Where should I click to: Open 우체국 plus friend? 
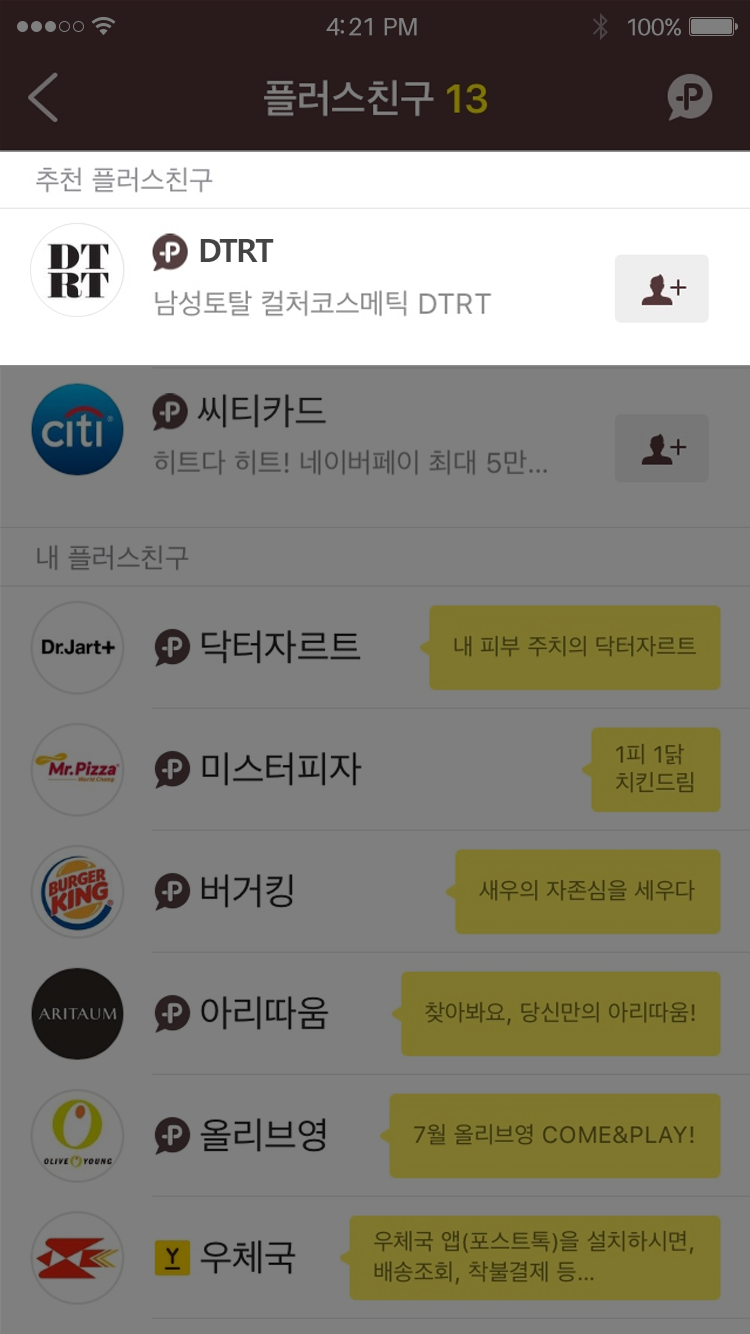[x=248, y=1257]
